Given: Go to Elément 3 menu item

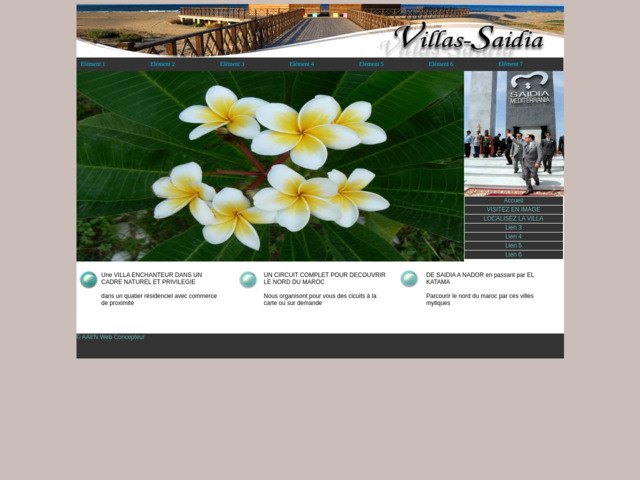Looking at the screenshot, I should [x=232, y=64].
